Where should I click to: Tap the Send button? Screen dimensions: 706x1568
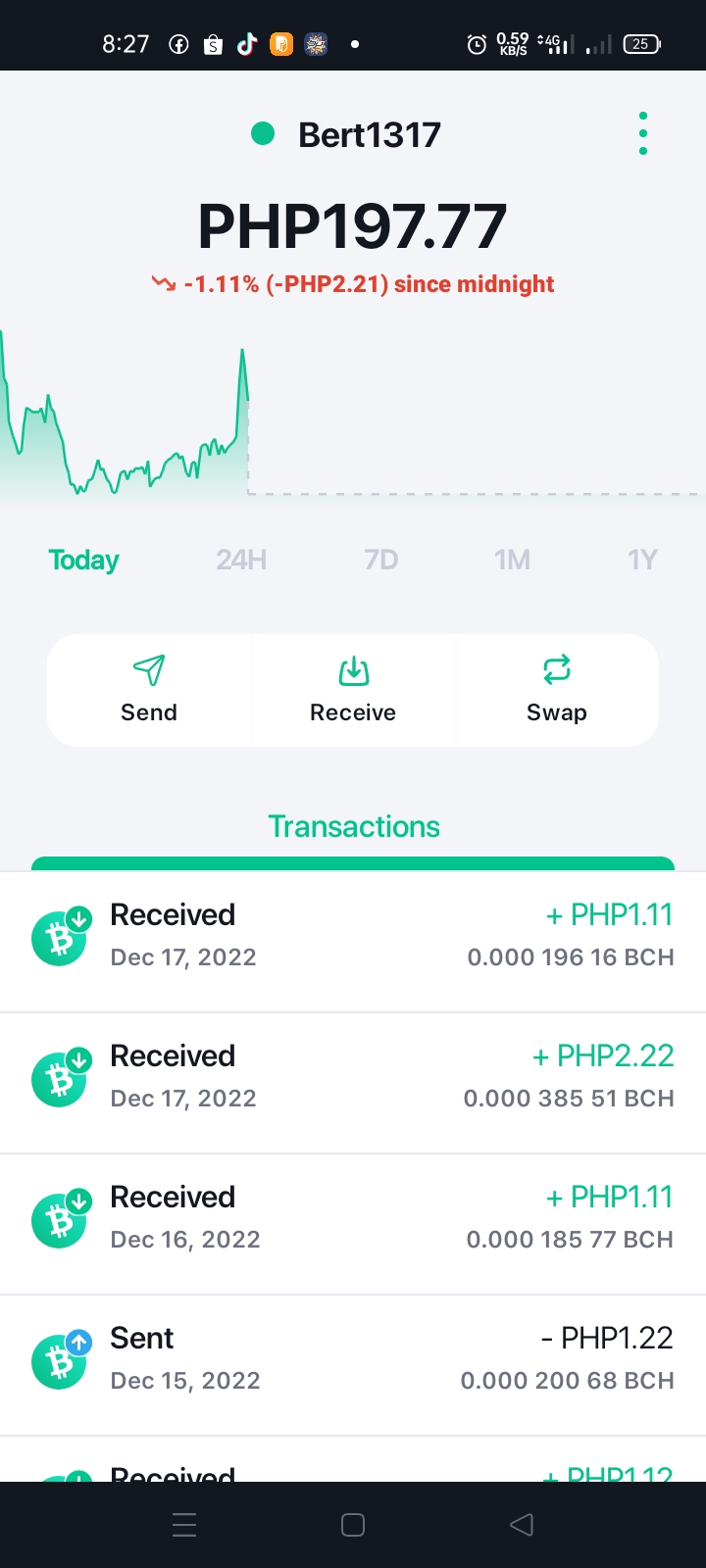[x=149, y=690]
